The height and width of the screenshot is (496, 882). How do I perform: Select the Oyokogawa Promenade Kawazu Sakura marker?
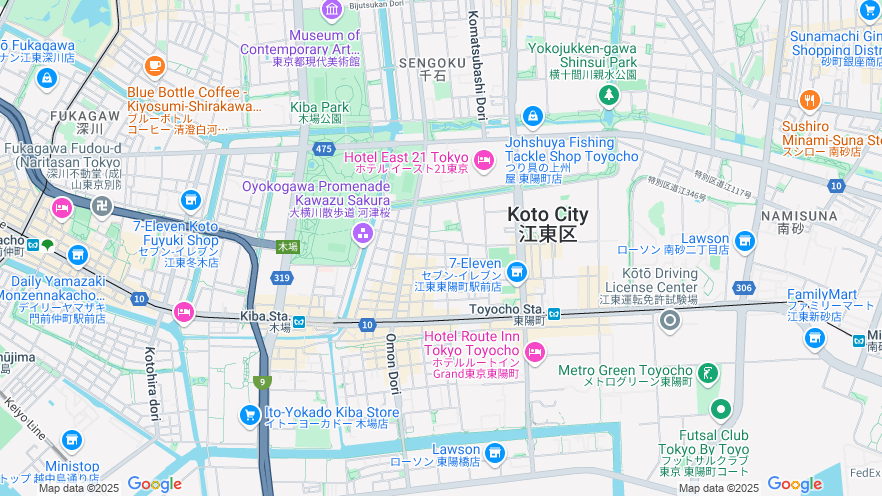[x=361, y=233]
